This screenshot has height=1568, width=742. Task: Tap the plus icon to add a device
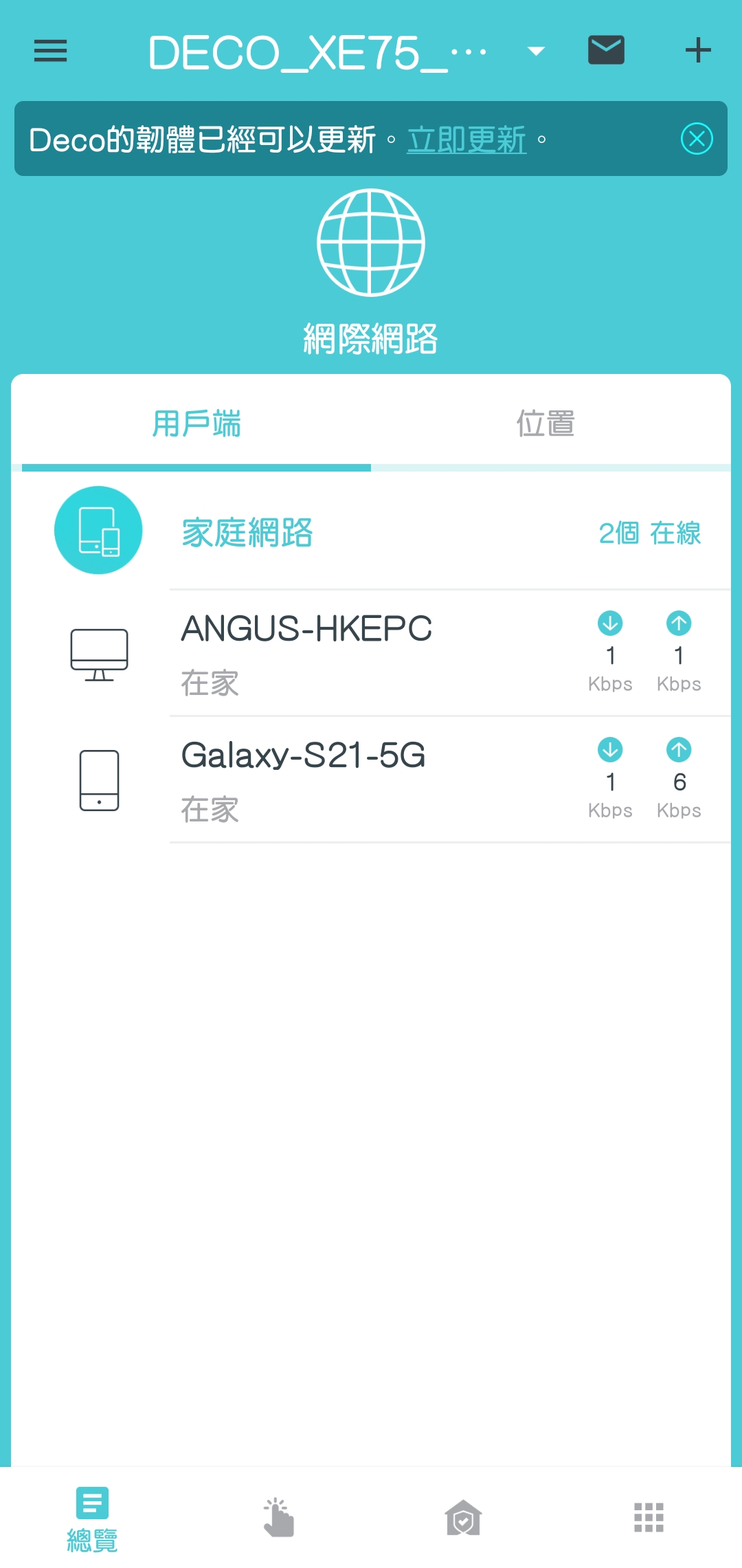pyautogui.click(x=698, y=50)
